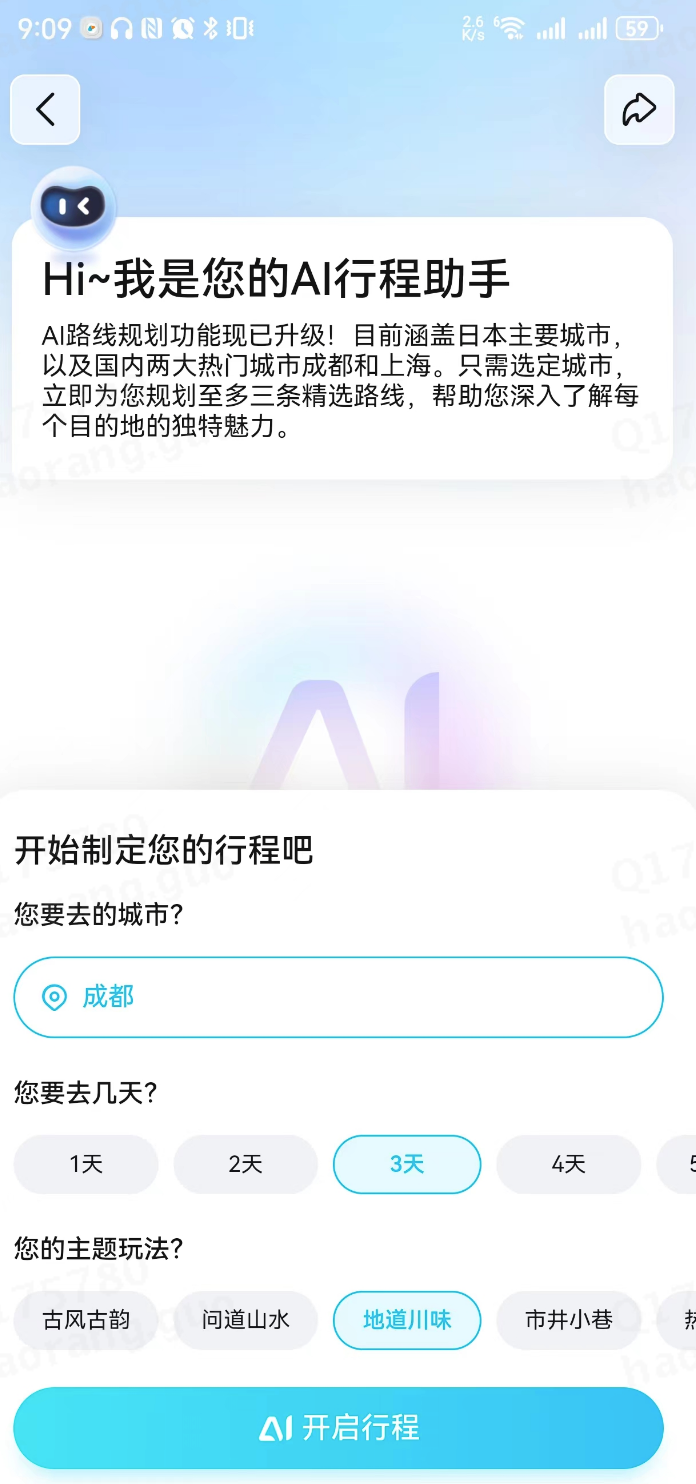Open the city field showing 成都
The width and height of the screenshot is (696, 1484).
[x=338, y=997]
